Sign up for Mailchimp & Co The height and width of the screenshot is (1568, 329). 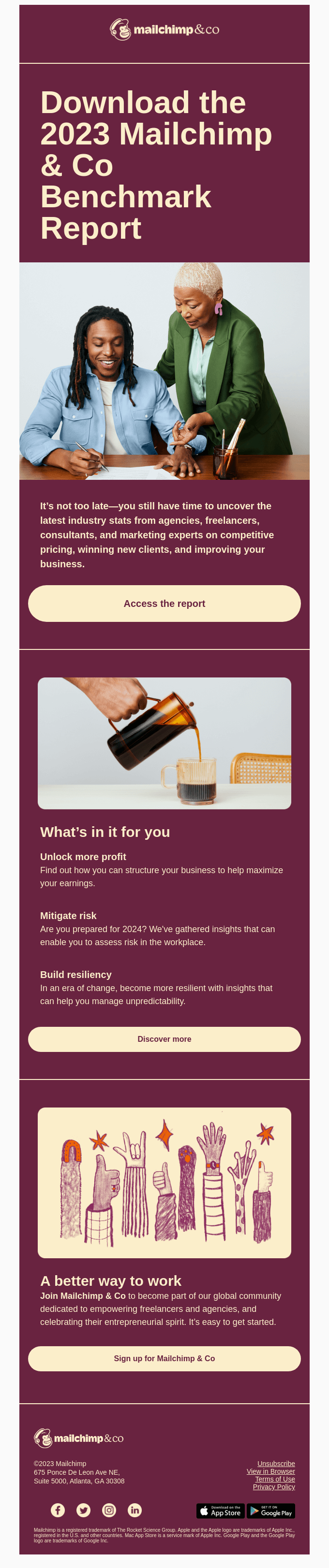(164, 1358)
